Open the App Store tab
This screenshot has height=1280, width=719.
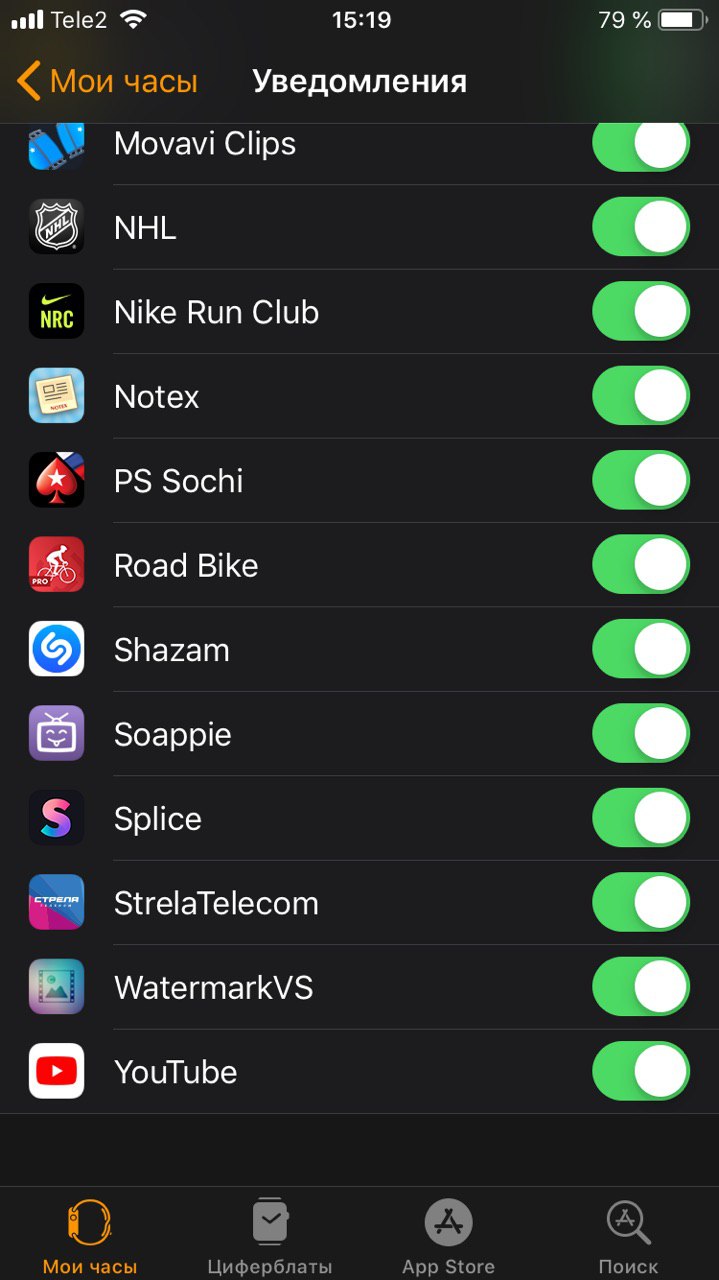449,1236
